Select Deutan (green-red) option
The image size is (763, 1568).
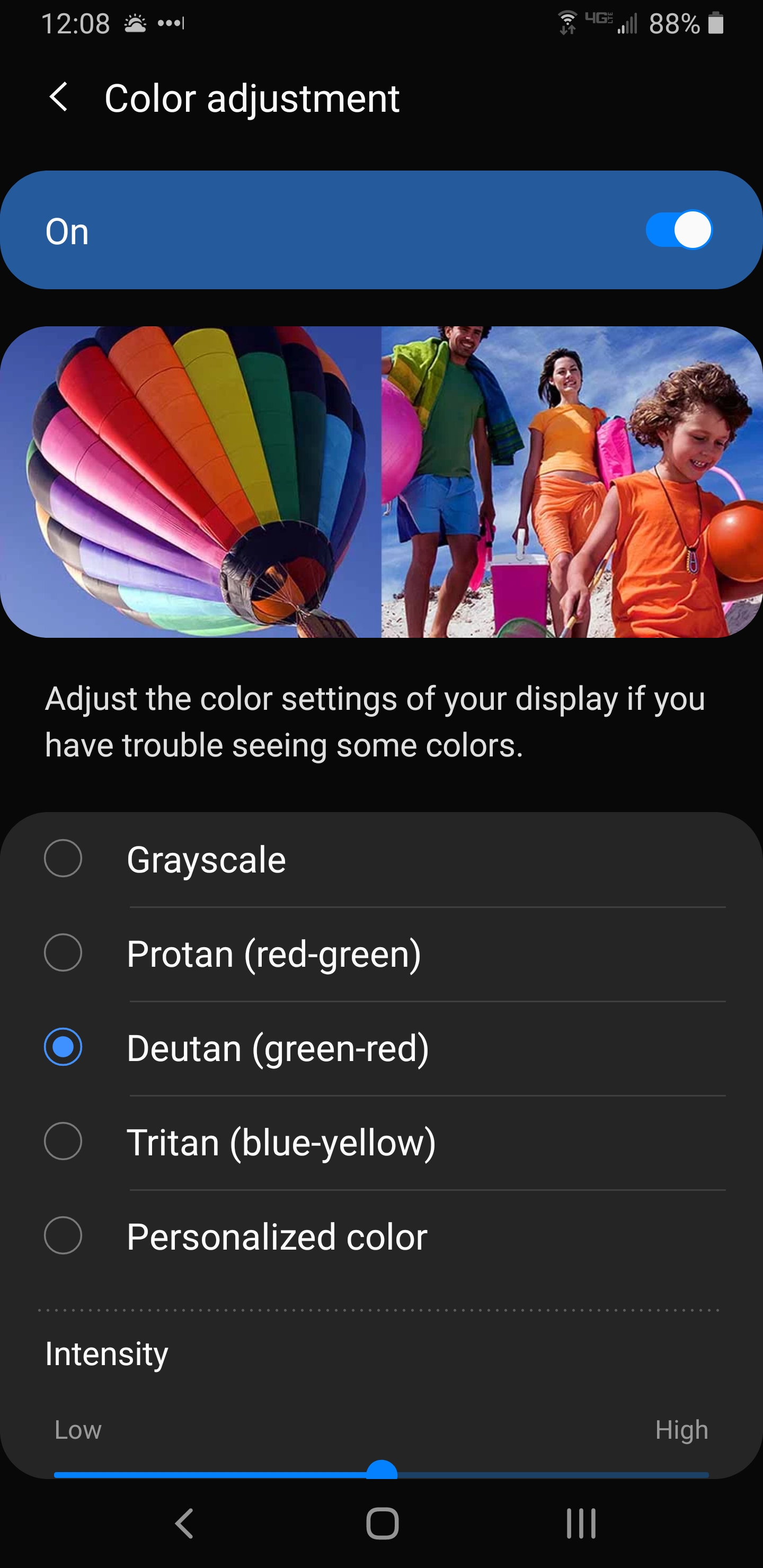[64, 1048]
